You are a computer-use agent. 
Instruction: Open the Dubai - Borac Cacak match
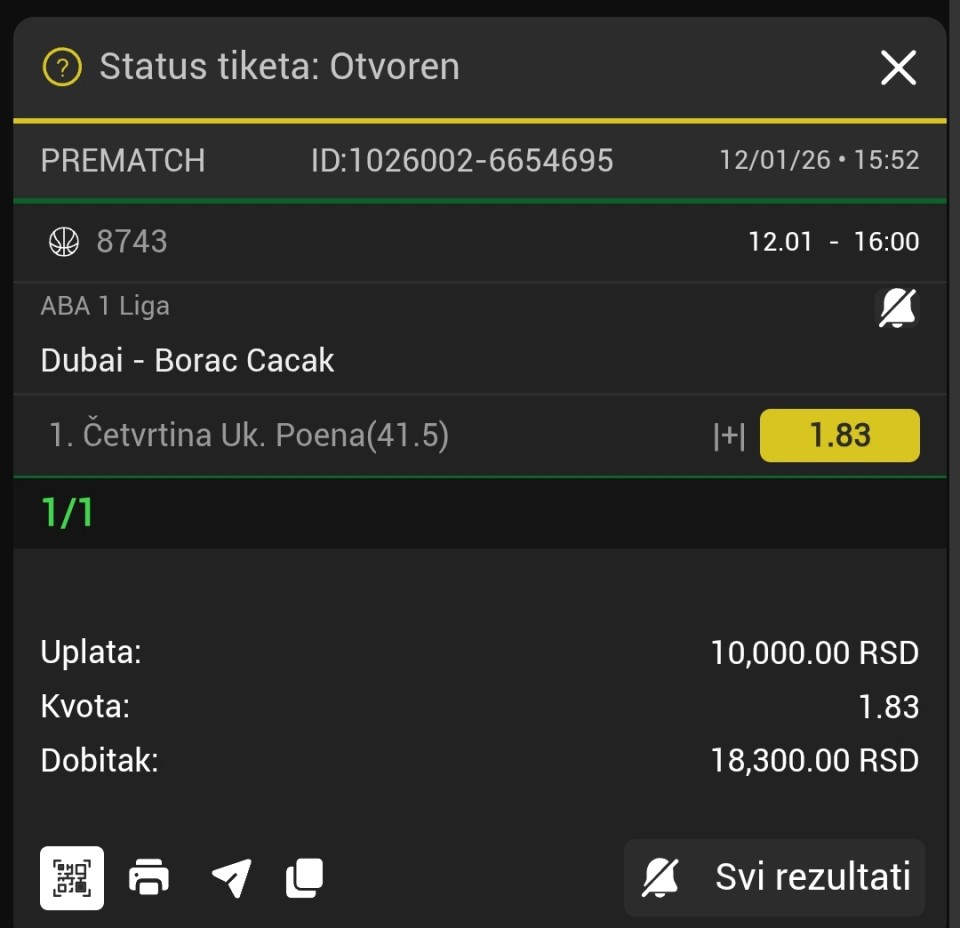(x=188, y=360)
